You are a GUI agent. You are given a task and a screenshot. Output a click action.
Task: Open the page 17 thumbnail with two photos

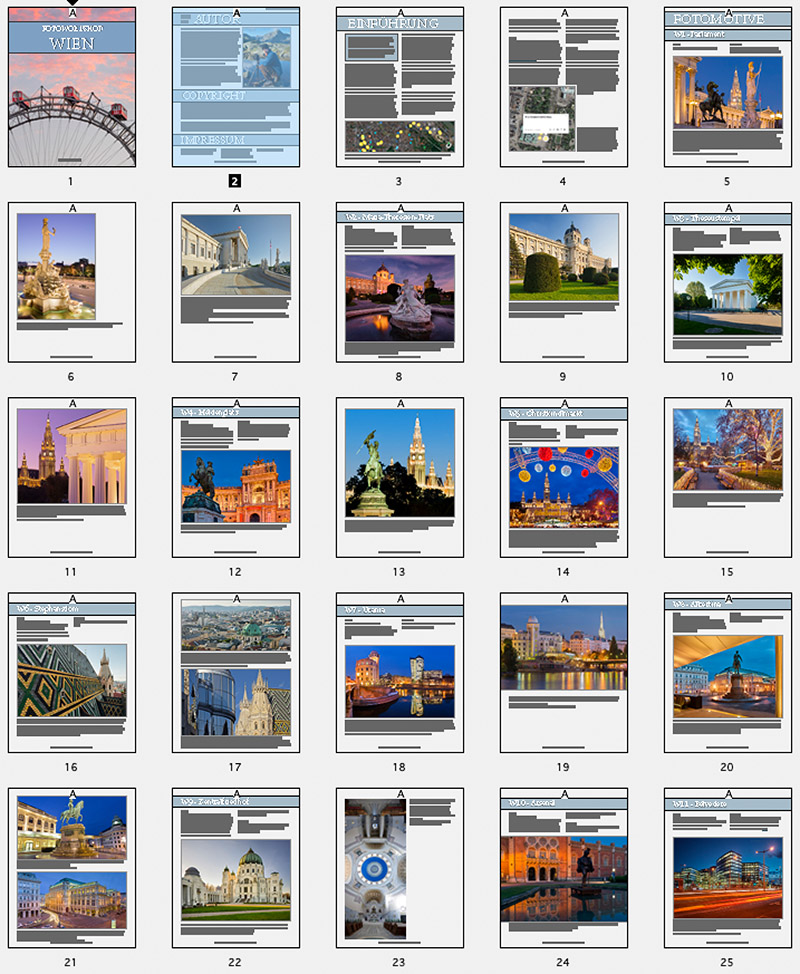pyautogui.click(x=235, y=675)
